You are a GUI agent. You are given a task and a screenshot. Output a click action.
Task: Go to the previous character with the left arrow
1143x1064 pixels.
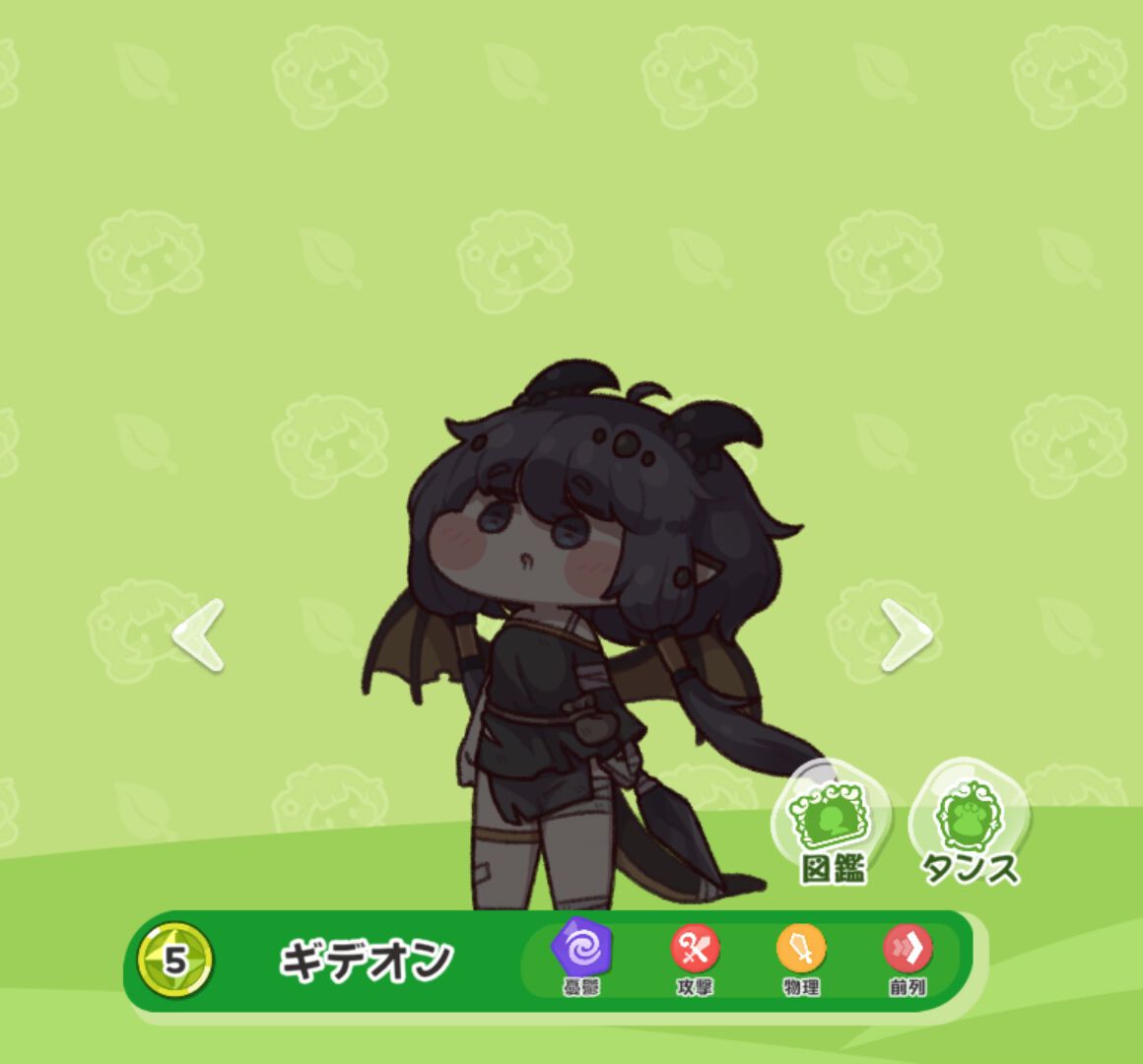(199, 635)
